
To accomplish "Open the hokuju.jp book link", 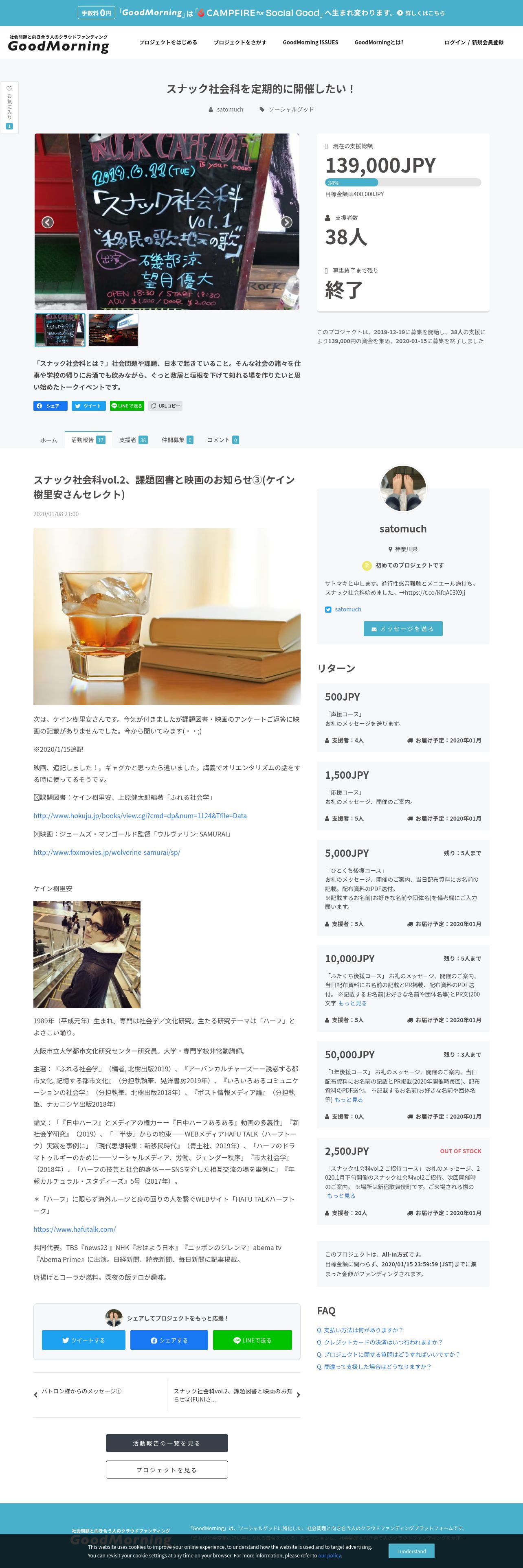I will [x=139, y=816].
